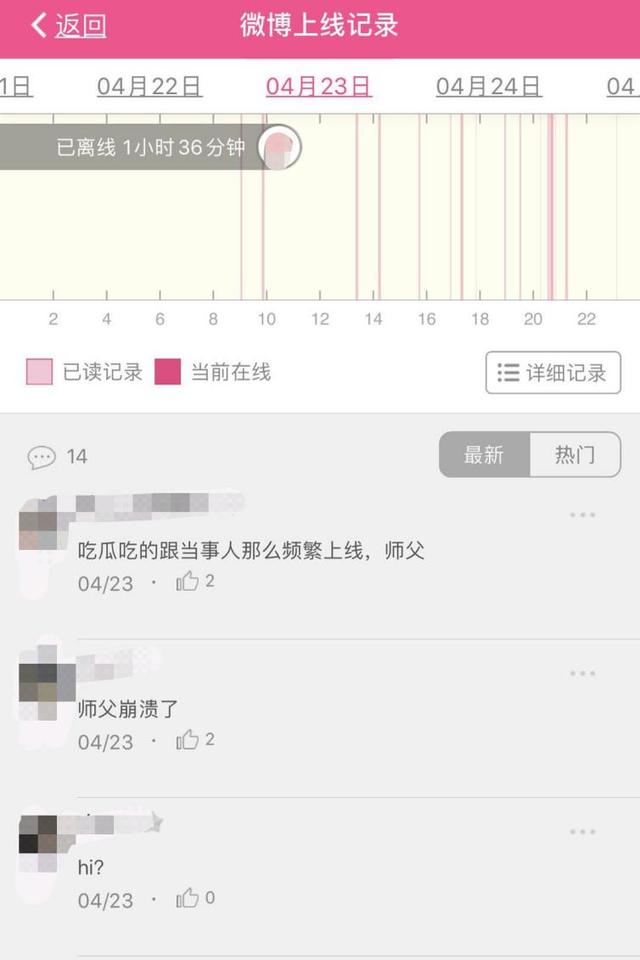Screen dimensions: 640x960
Task: Select the 04月23日 date tab
Action: coord(318,87)
